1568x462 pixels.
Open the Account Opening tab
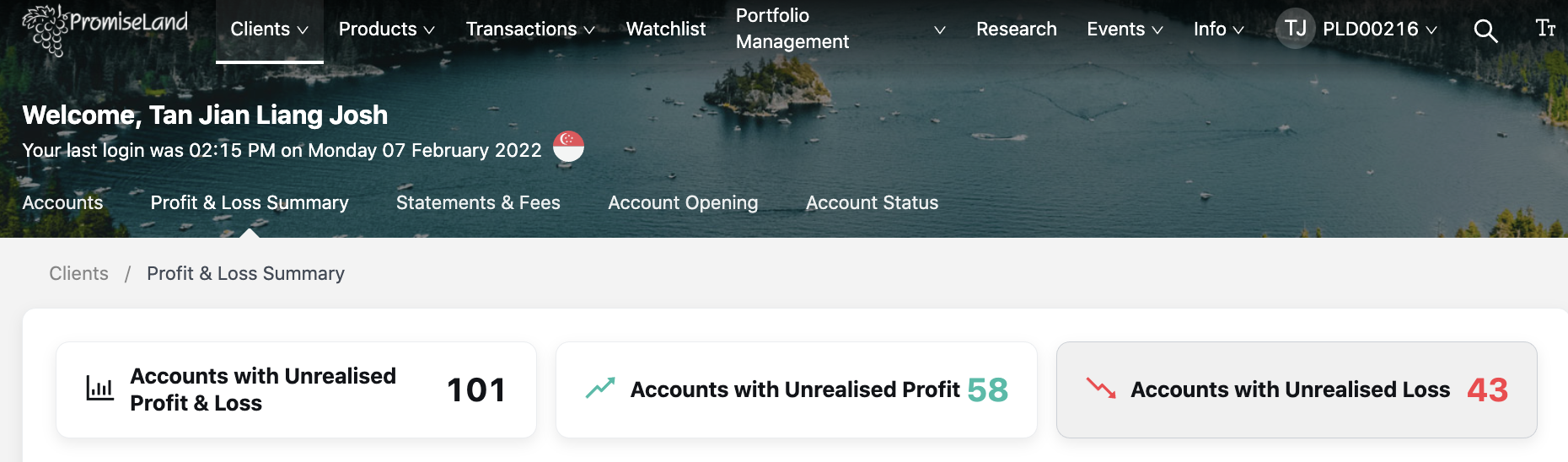click(x=683, y=203)
